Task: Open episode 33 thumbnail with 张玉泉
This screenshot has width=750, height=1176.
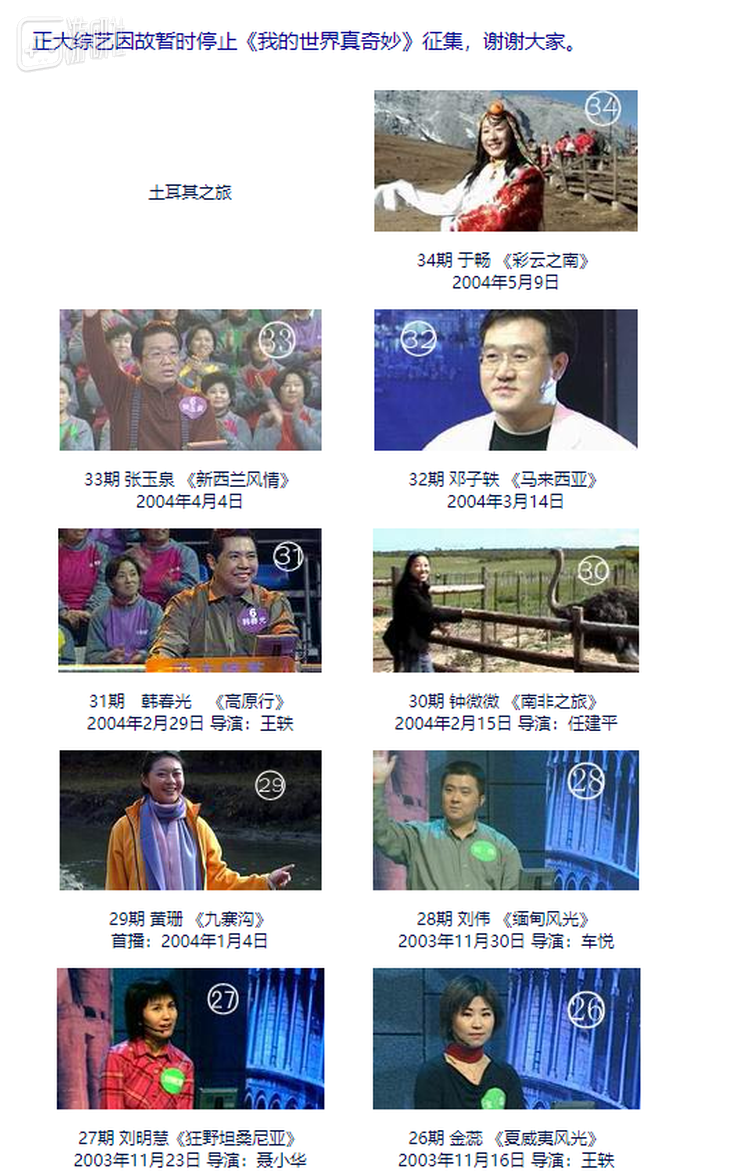Action: click(x=190, y=380)
